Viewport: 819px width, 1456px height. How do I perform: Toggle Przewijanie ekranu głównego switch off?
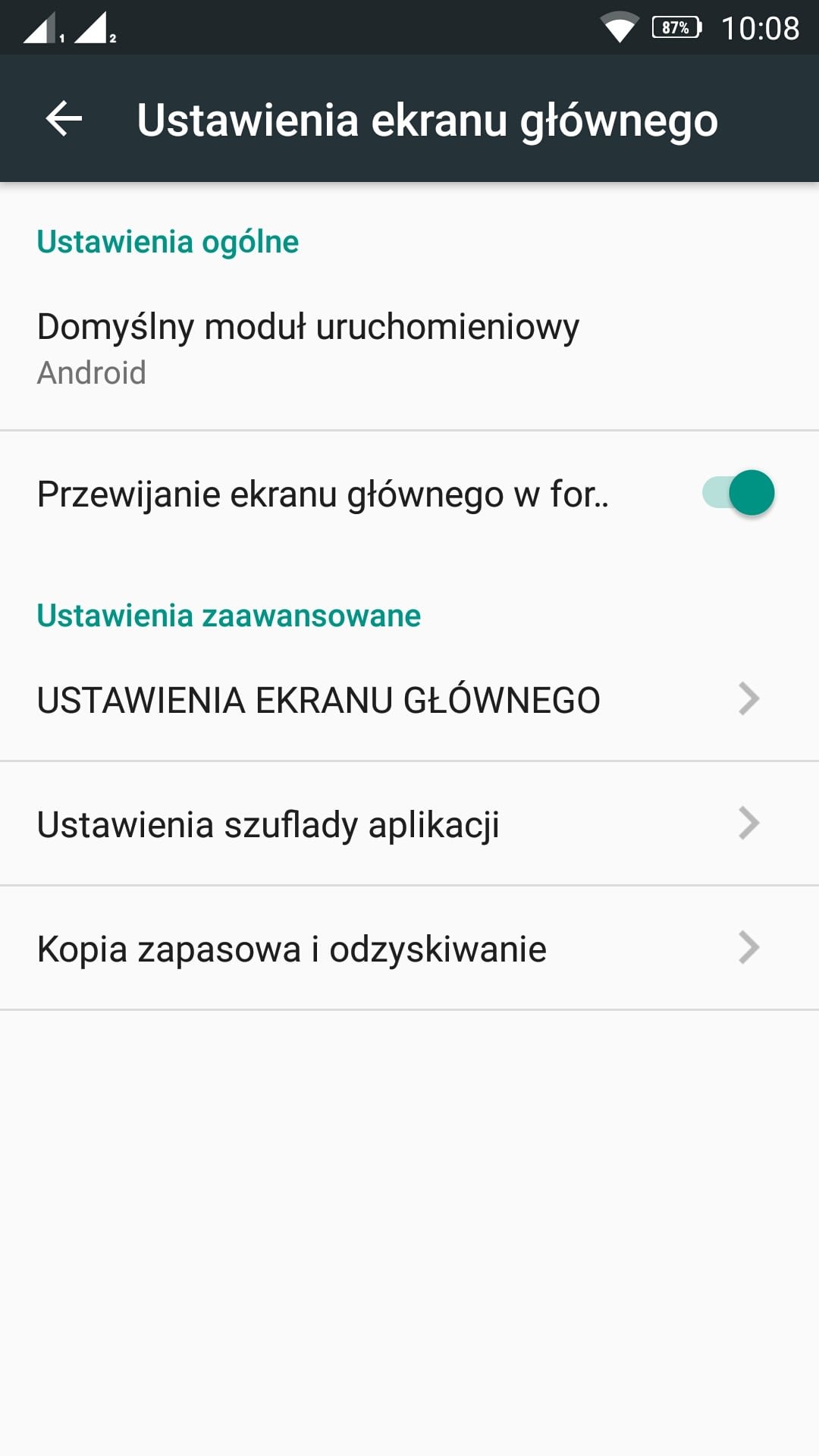pyautogui.click(x=738, y=493)
